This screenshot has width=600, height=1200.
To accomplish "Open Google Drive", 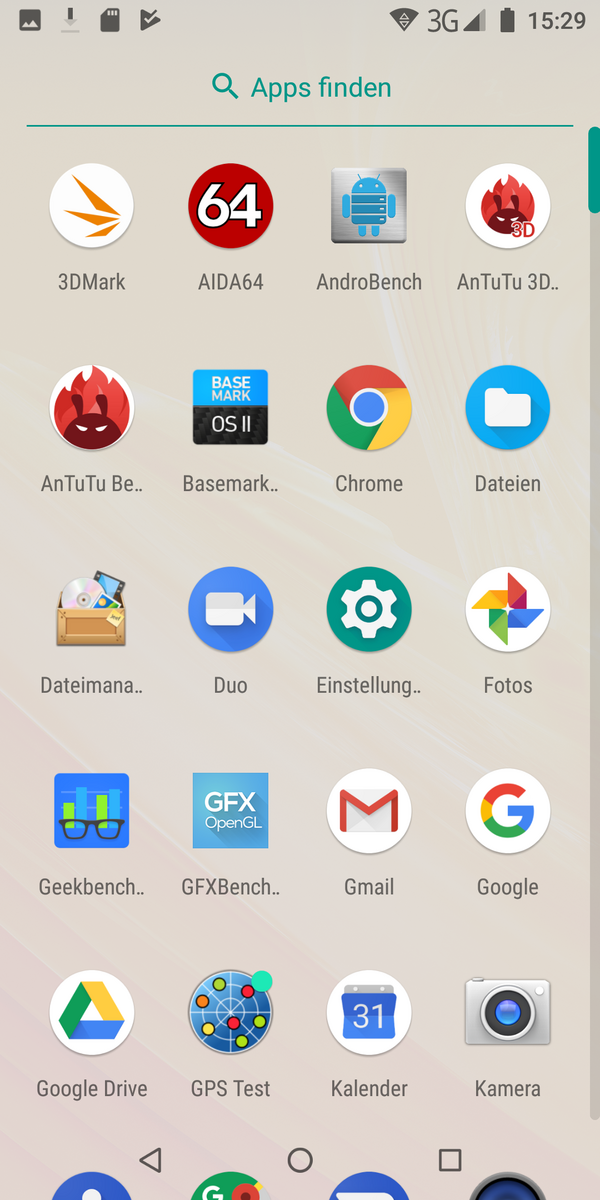I will [91, 1013].
